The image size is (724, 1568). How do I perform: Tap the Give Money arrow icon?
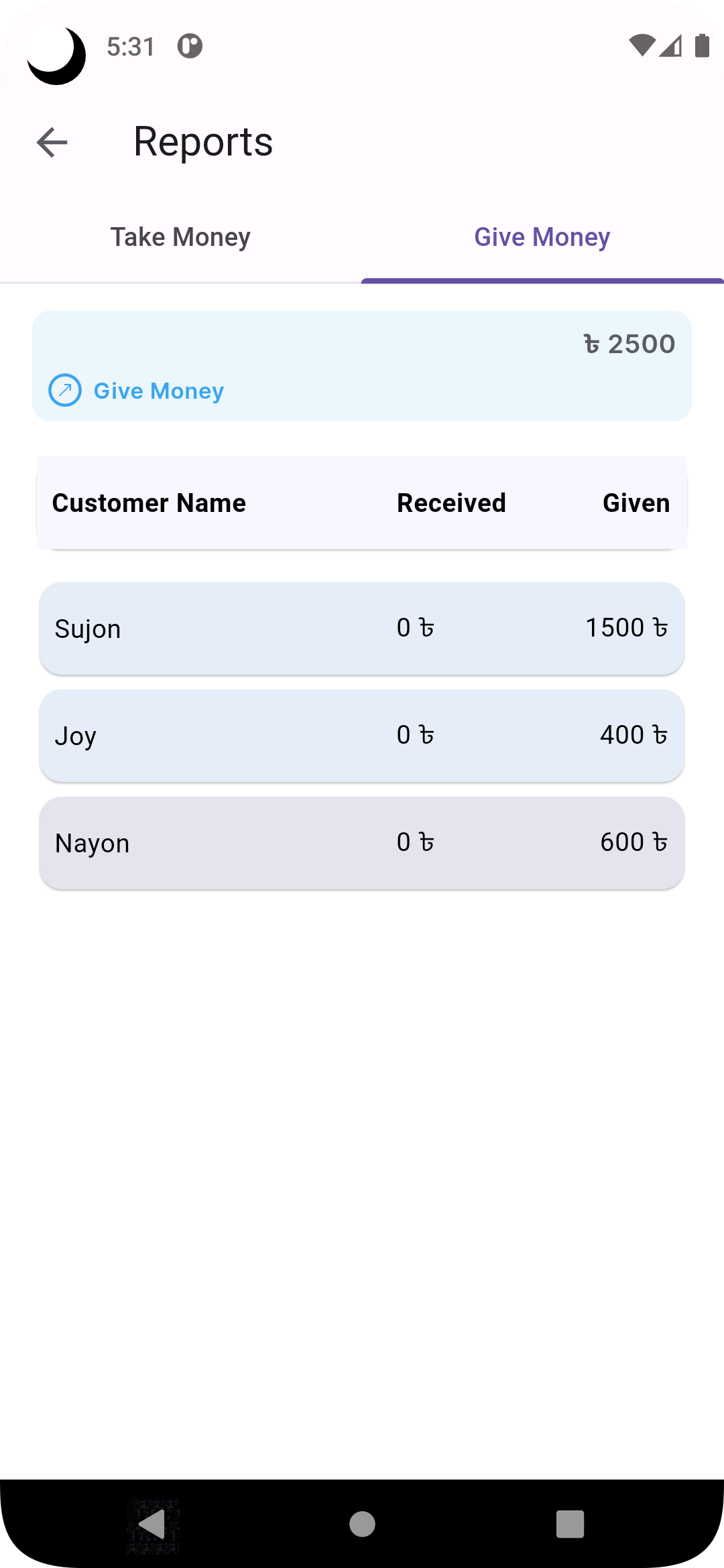[x=64, y=389]
